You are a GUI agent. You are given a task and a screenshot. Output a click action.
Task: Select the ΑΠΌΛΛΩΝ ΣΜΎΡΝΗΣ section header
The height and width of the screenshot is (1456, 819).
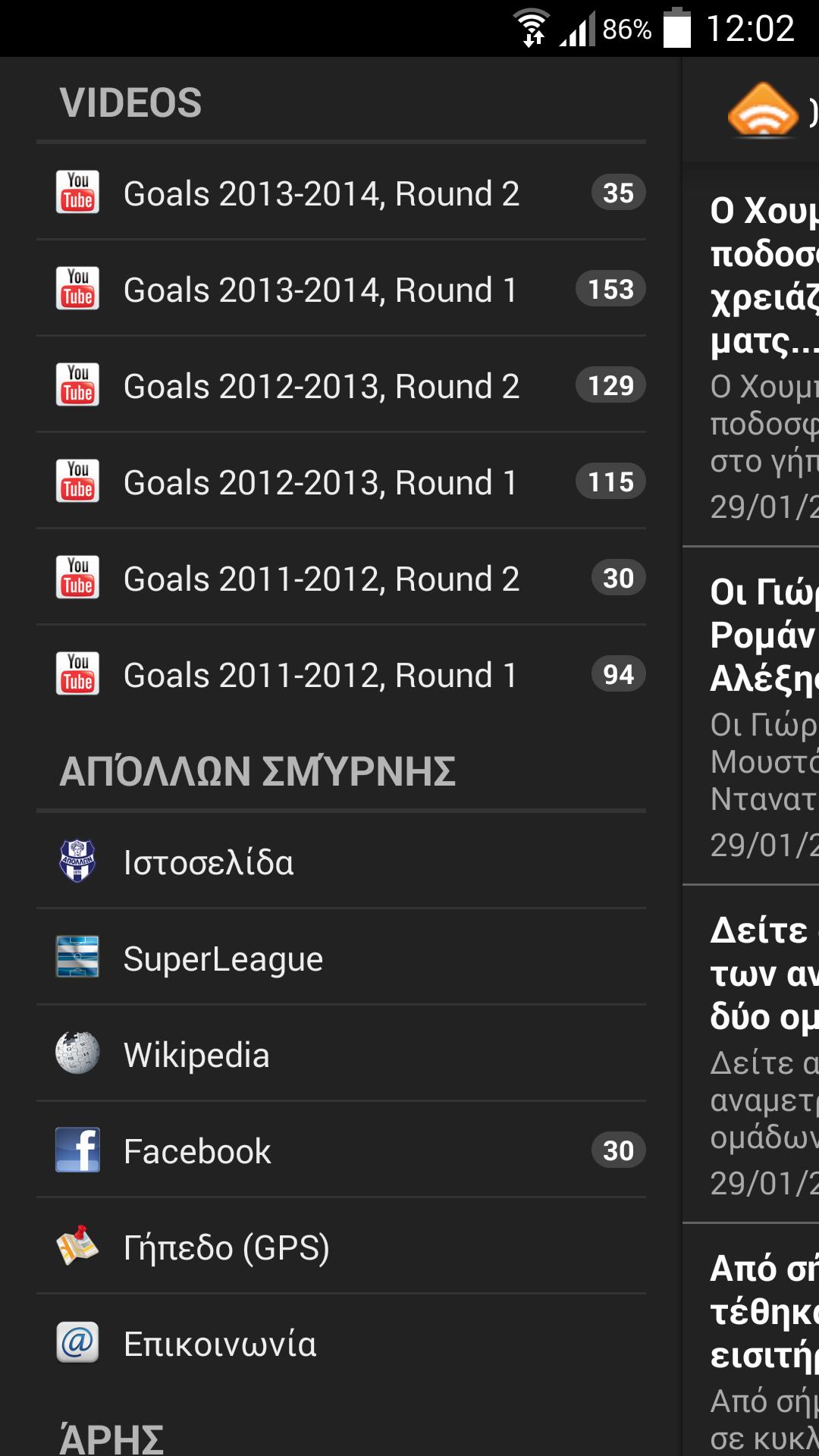pyautogui.click(x=259, y=768)
